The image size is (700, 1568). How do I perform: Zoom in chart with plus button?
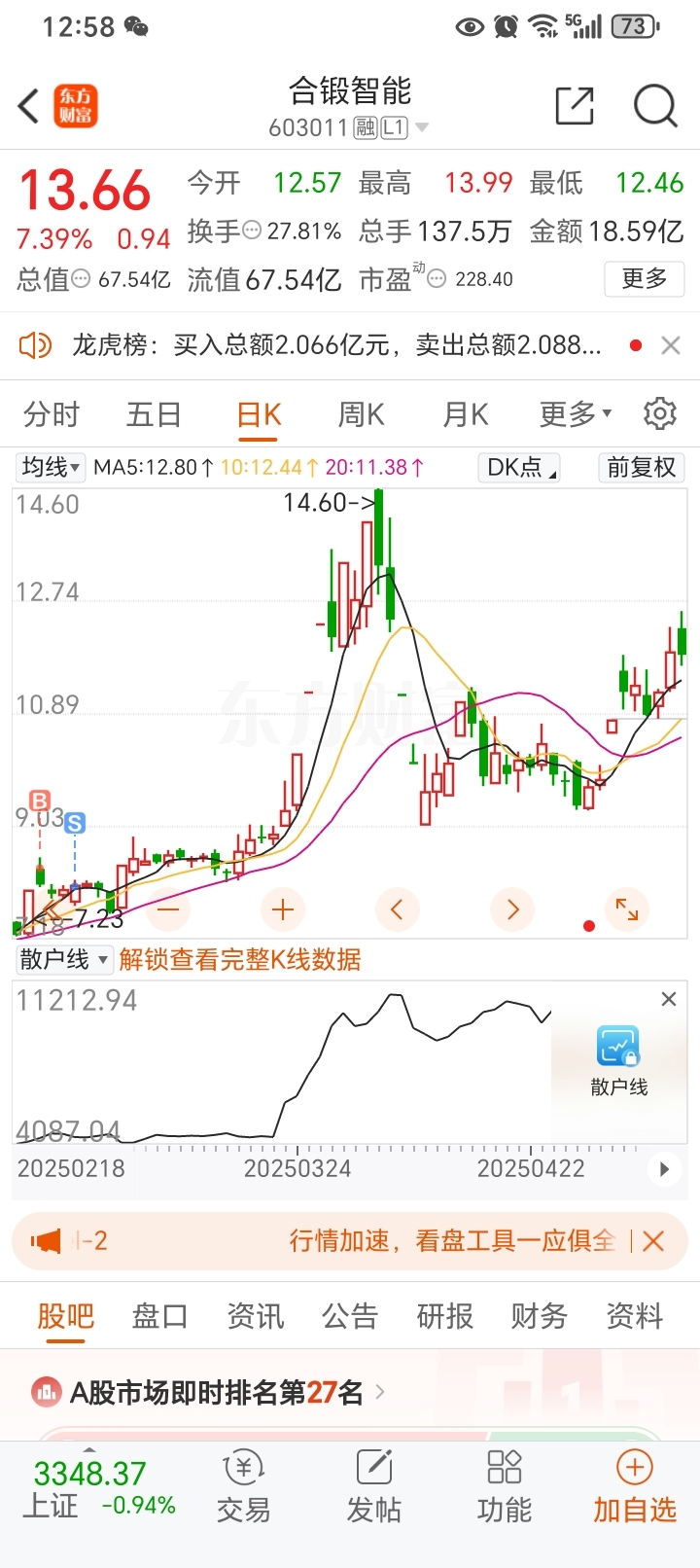click(x=283, y=910)
